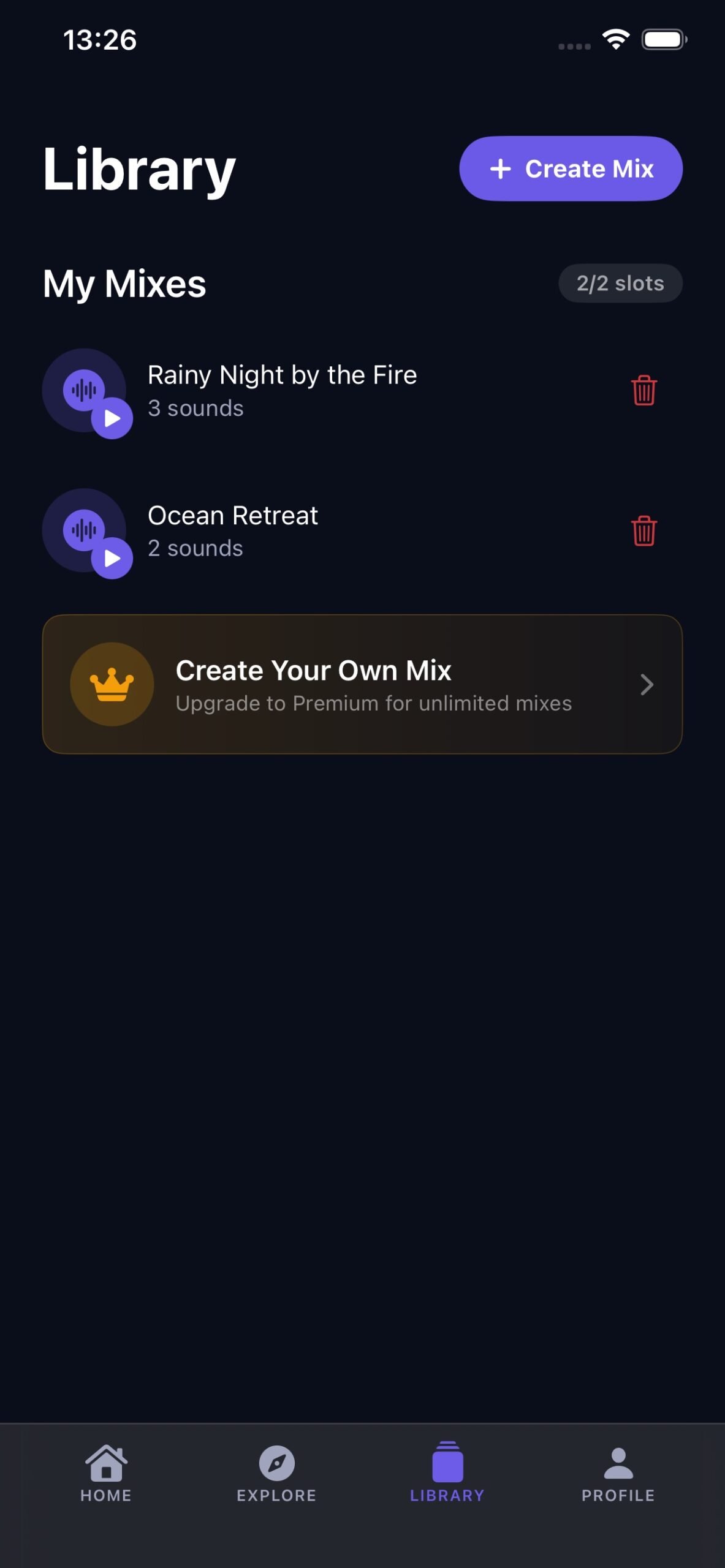Create a new mix
This screenshot has height=1568, width=725.
[x=571, y=168]
